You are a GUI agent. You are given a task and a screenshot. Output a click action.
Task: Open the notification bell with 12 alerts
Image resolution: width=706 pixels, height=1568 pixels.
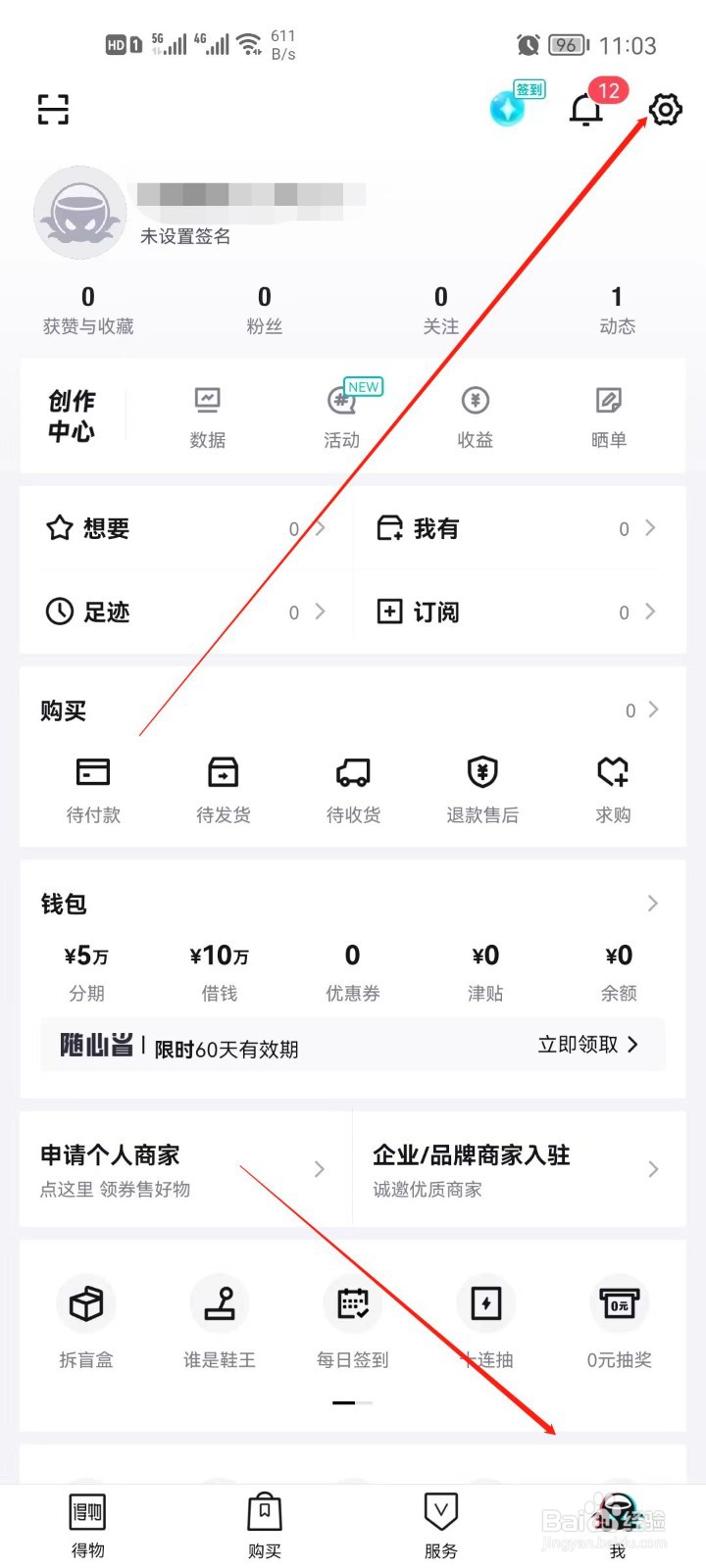585,113
